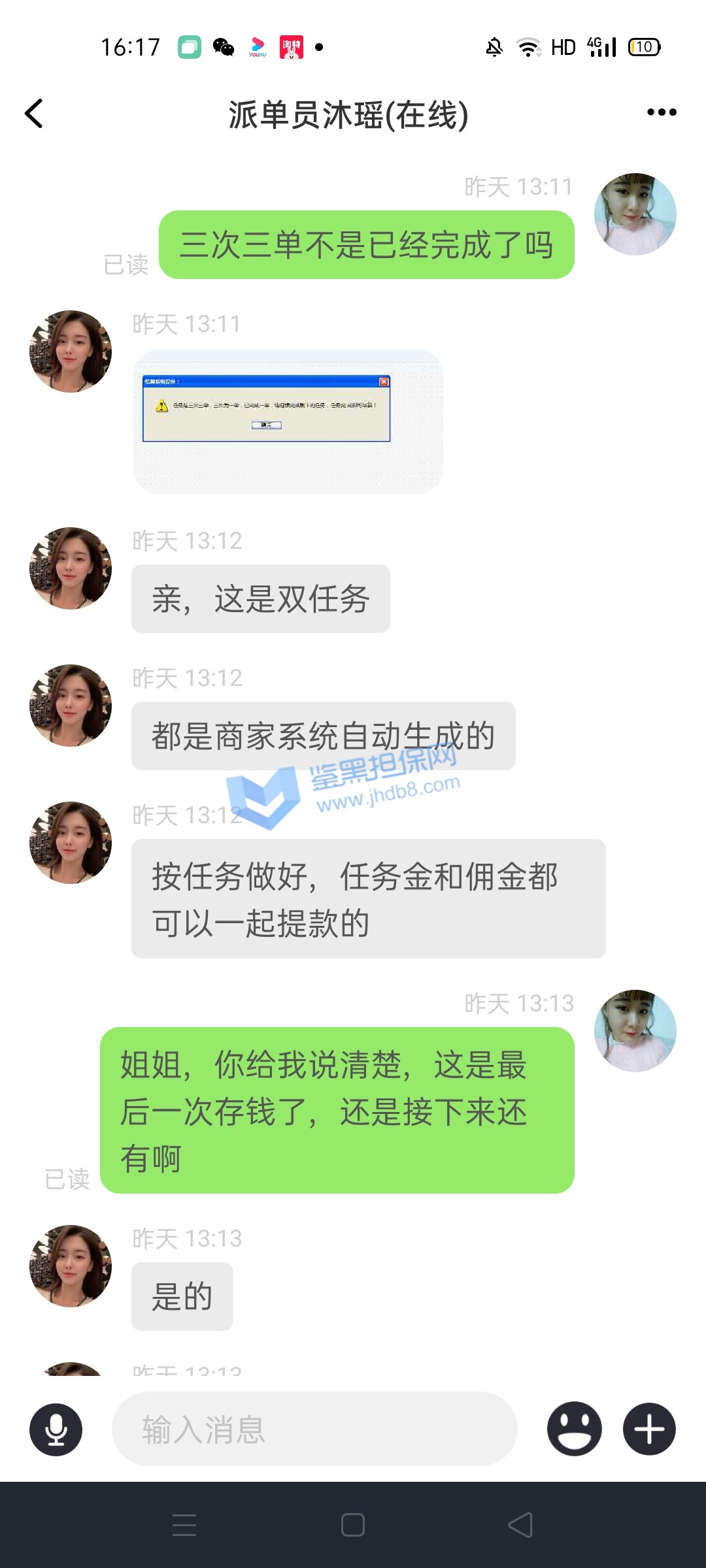Open the emoji picker

tap(574, 1429)
